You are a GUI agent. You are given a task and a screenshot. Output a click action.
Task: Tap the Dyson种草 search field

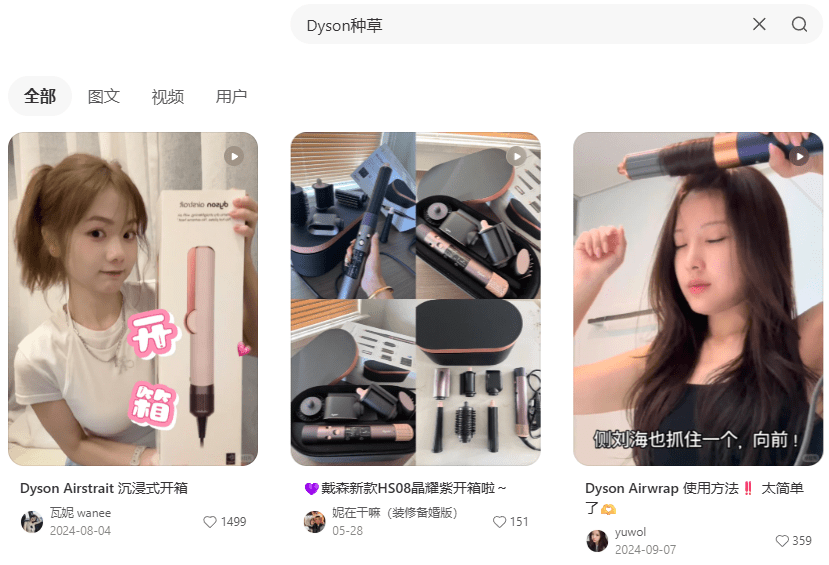(520, 25)
